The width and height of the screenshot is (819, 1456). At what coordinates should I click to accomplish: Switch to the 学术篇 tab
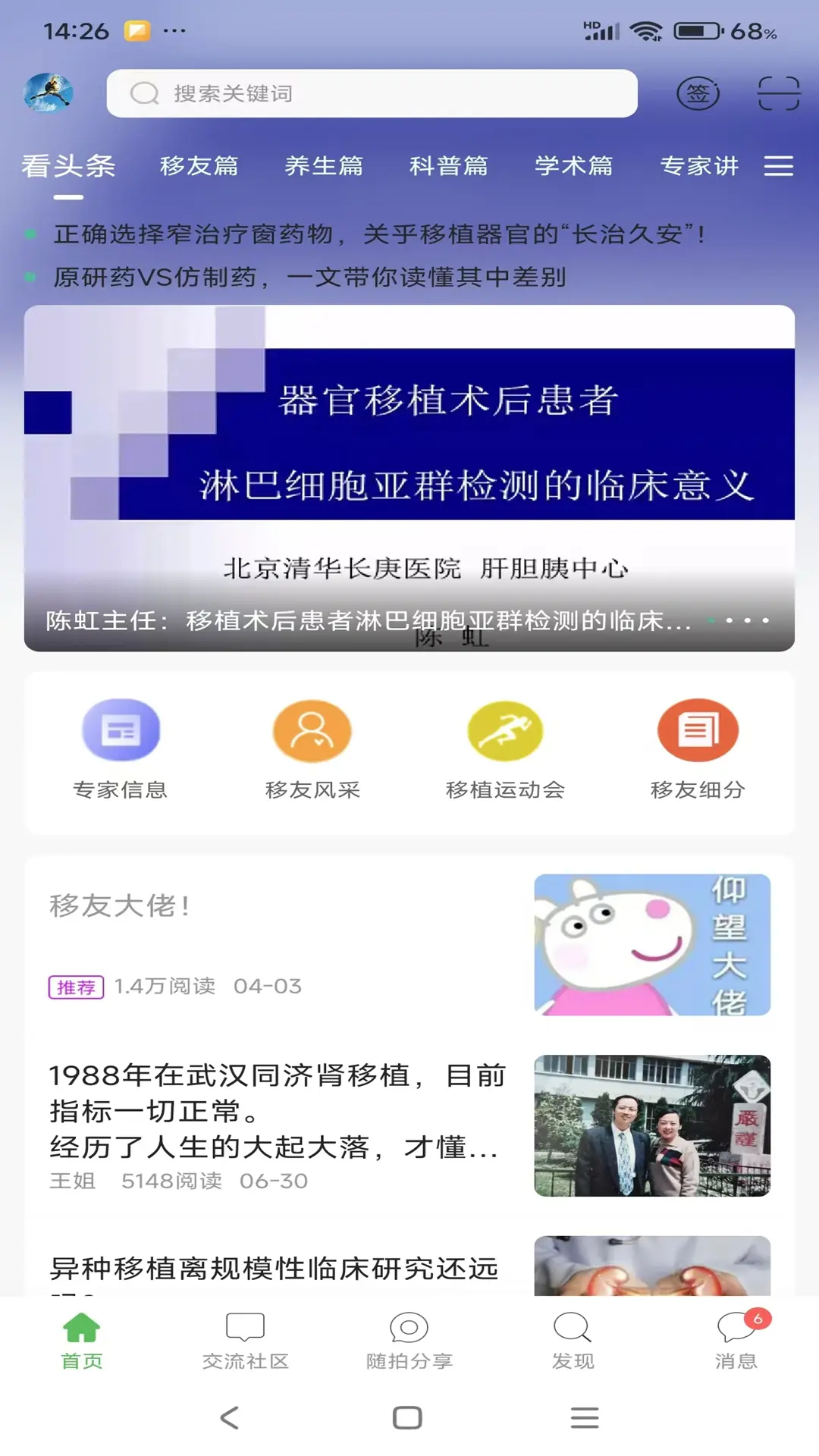click(574, 165)
